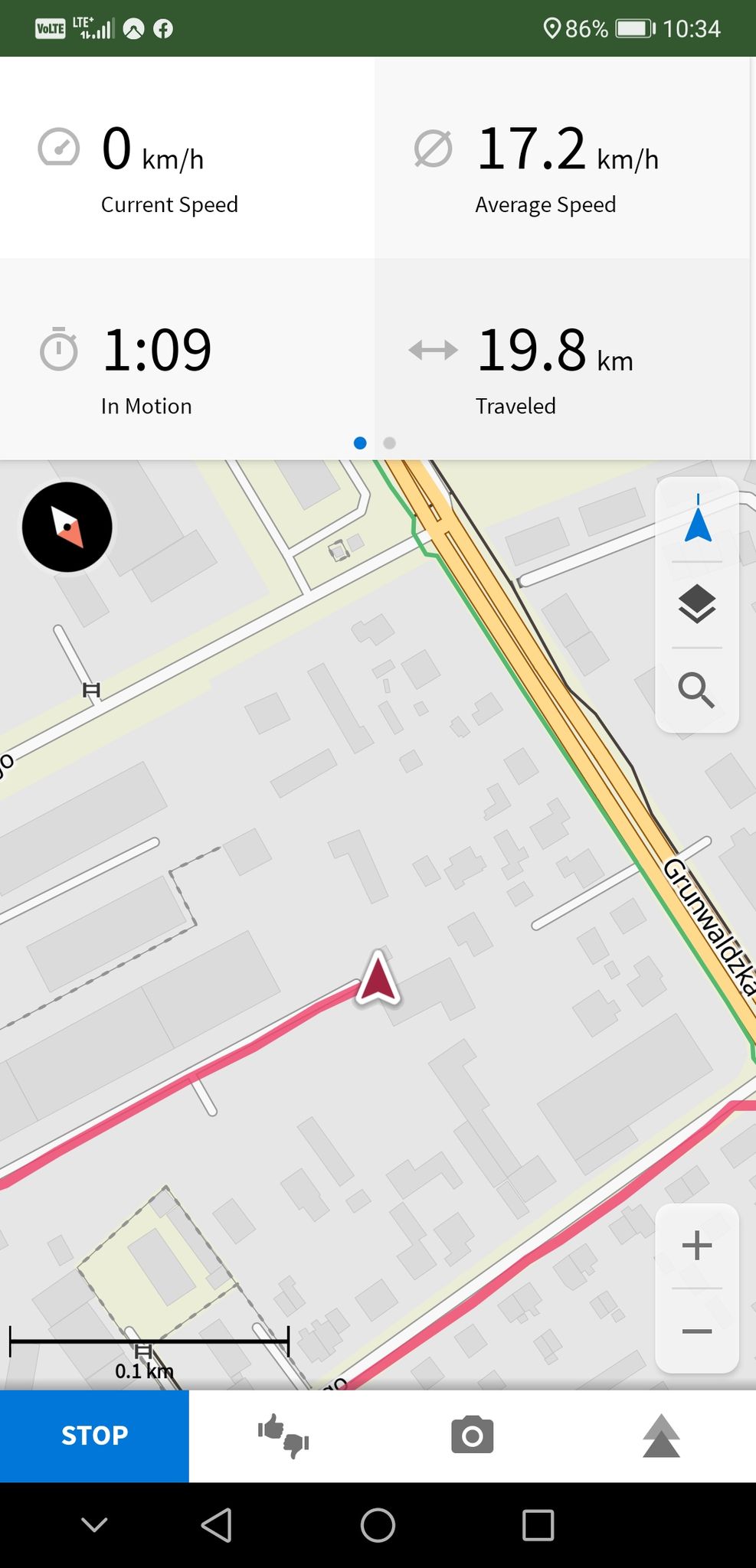This screenshot has height=1568, width=756.
Task: Zoom in on the map
Action: click(x=697, y=1246)
